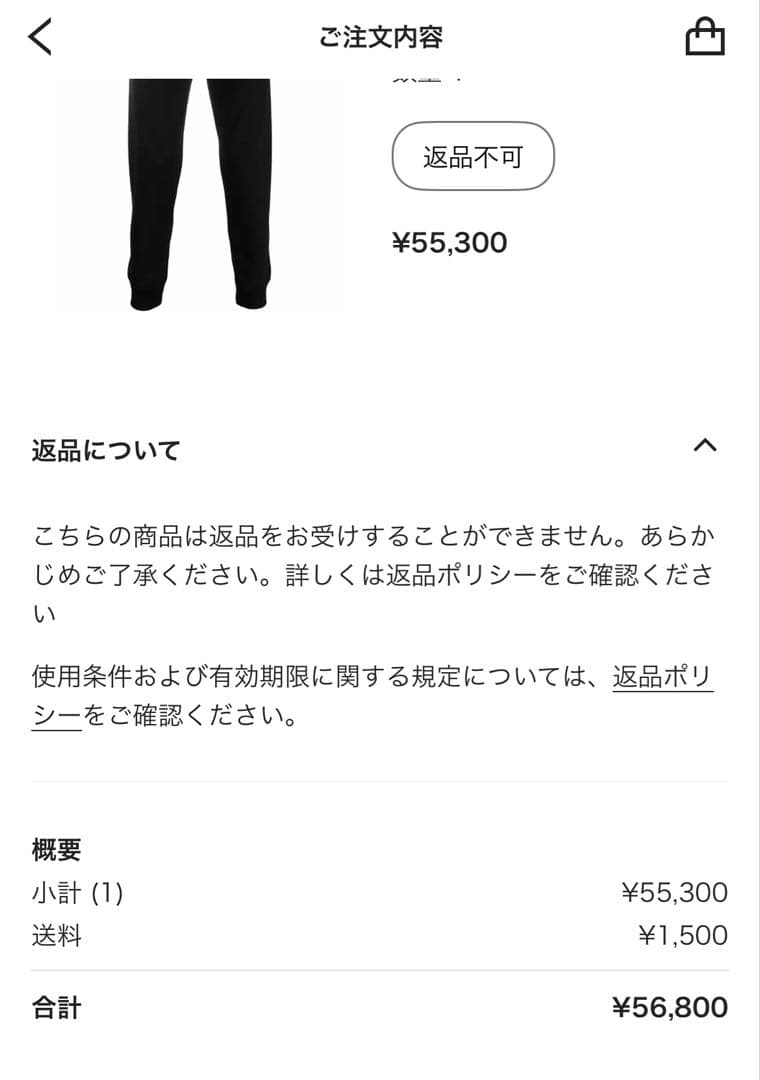Select the ご注文内容 title
Screen dimensions: 760x1080
coord(385,37)
